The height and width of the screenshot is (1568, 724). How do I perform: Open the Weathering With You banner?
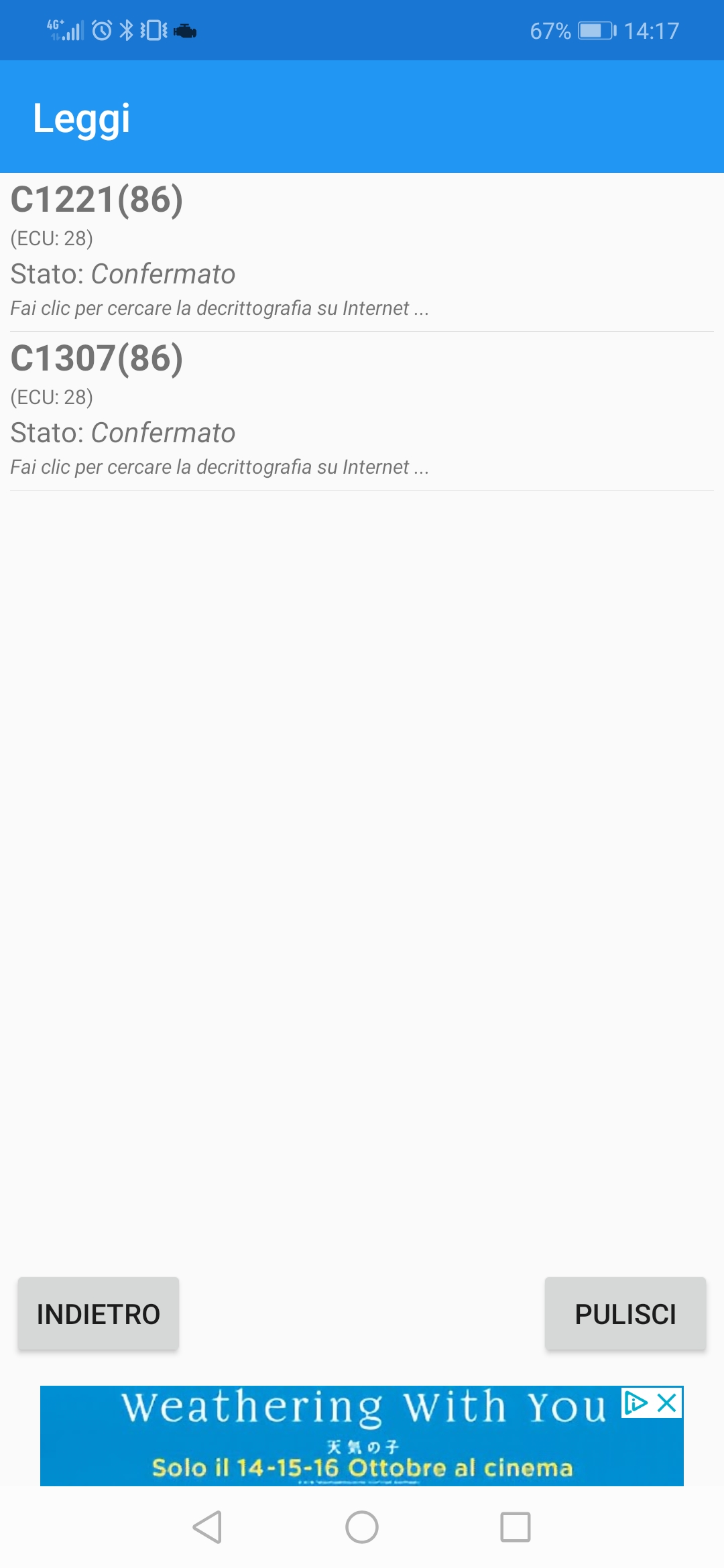(x=362, y=1436)
